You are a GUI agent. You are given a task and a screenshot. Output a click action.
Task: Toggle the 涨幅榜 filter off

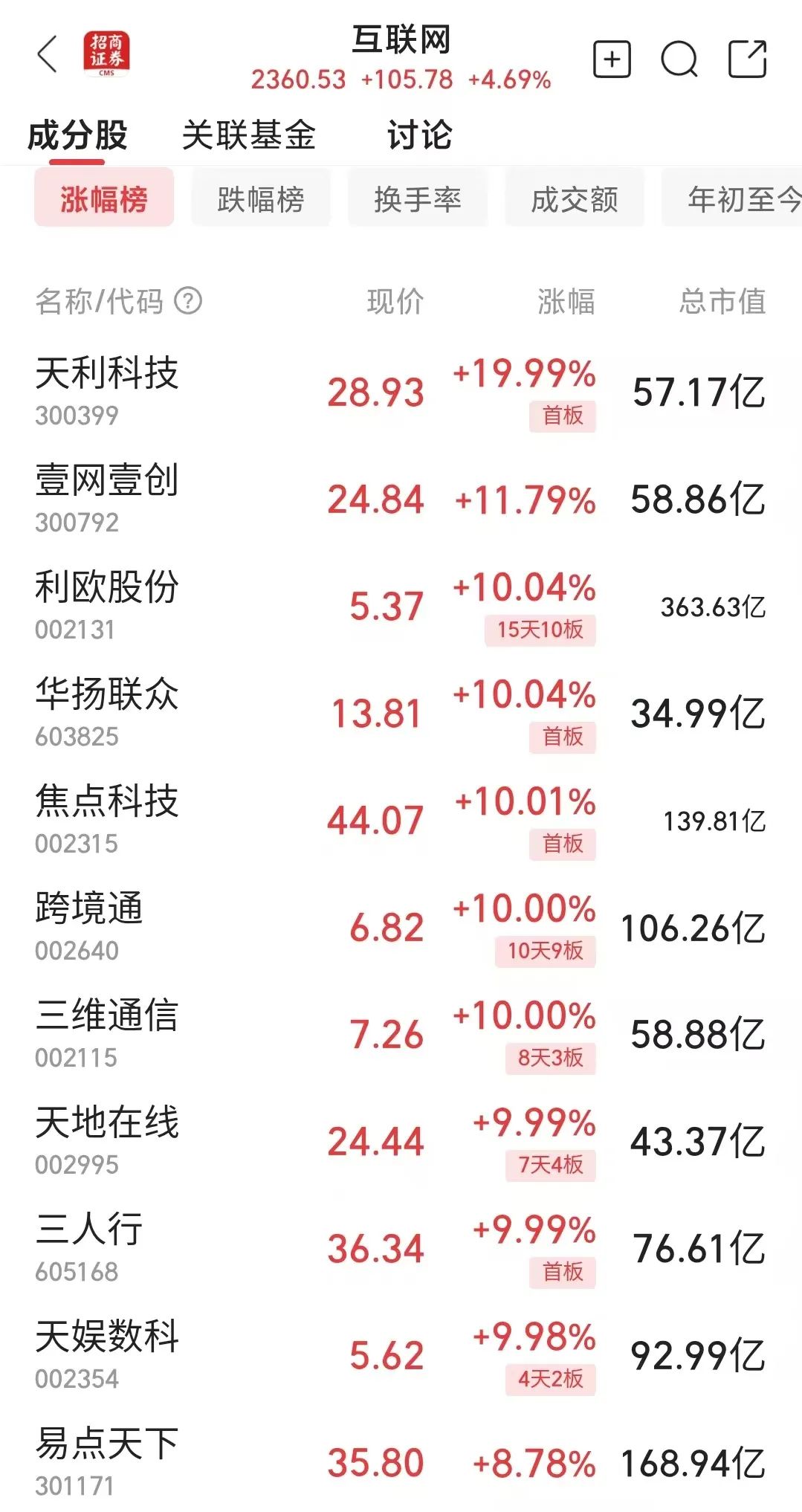point(104,198)
